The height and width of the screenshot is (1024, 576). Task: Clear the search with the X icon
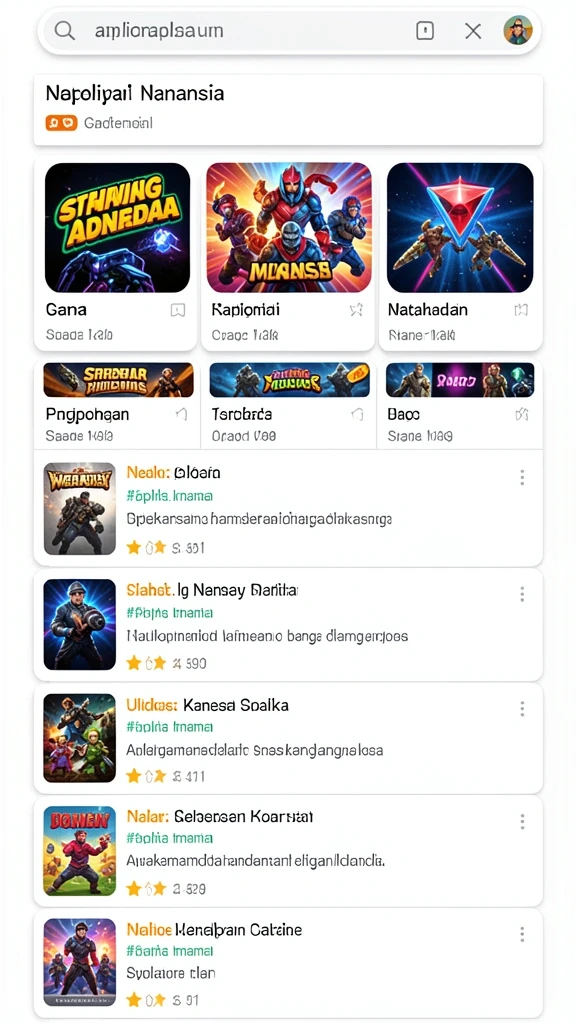click(x=473, y=31)
